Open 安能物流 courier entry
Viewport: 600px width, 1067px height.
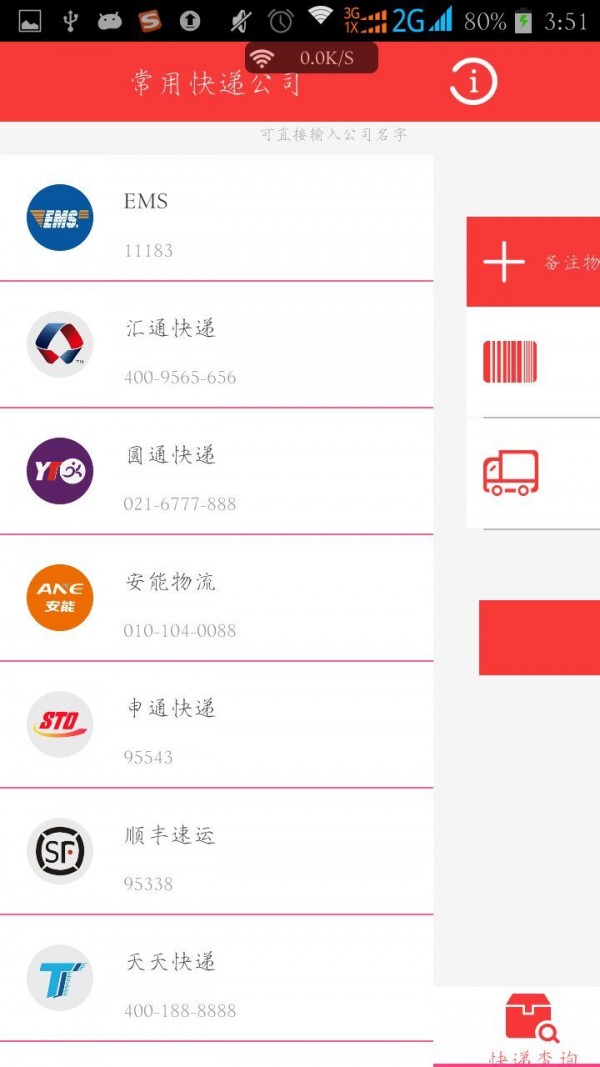click(x=216, y=598)
